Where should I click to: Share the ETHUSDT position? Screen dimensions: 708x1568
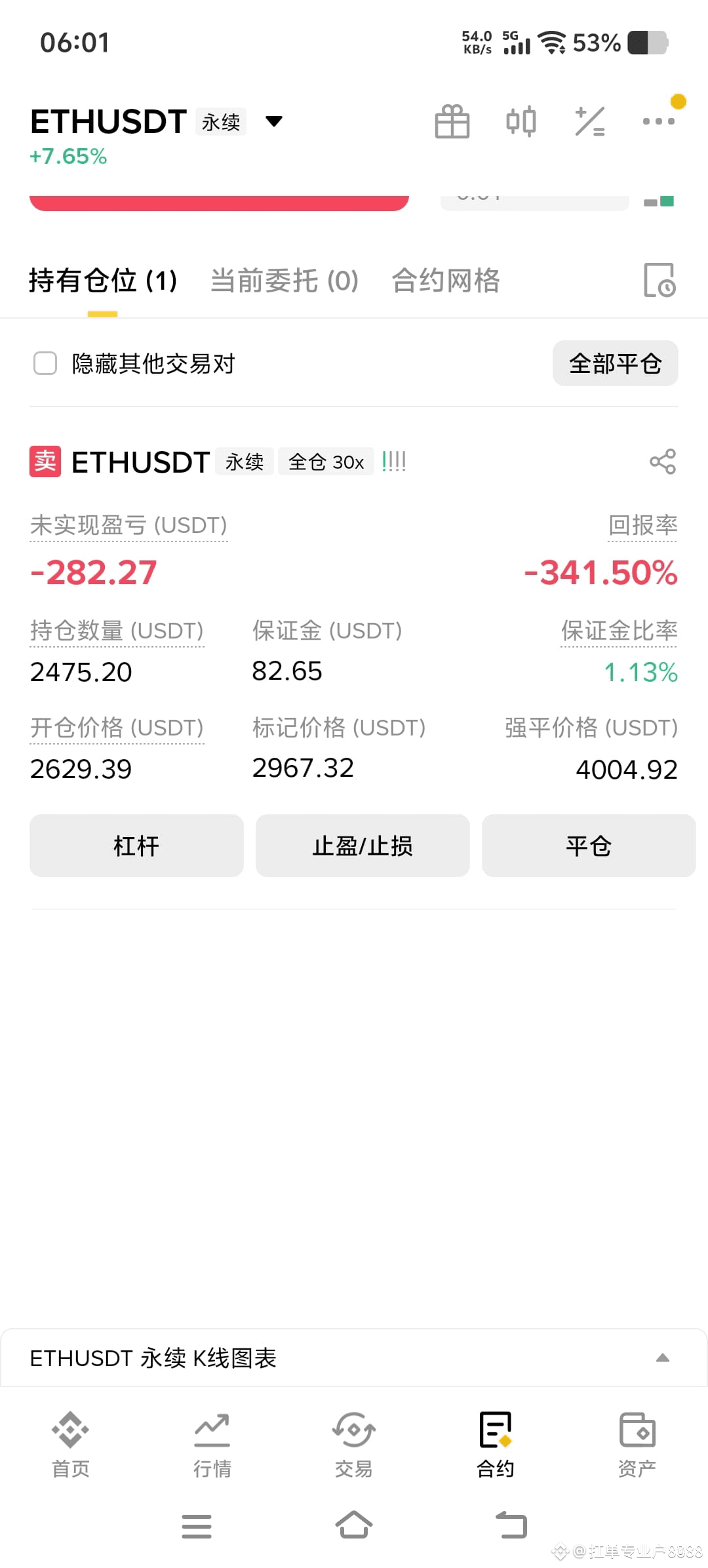pyautogui.click(x=663, y=461)
